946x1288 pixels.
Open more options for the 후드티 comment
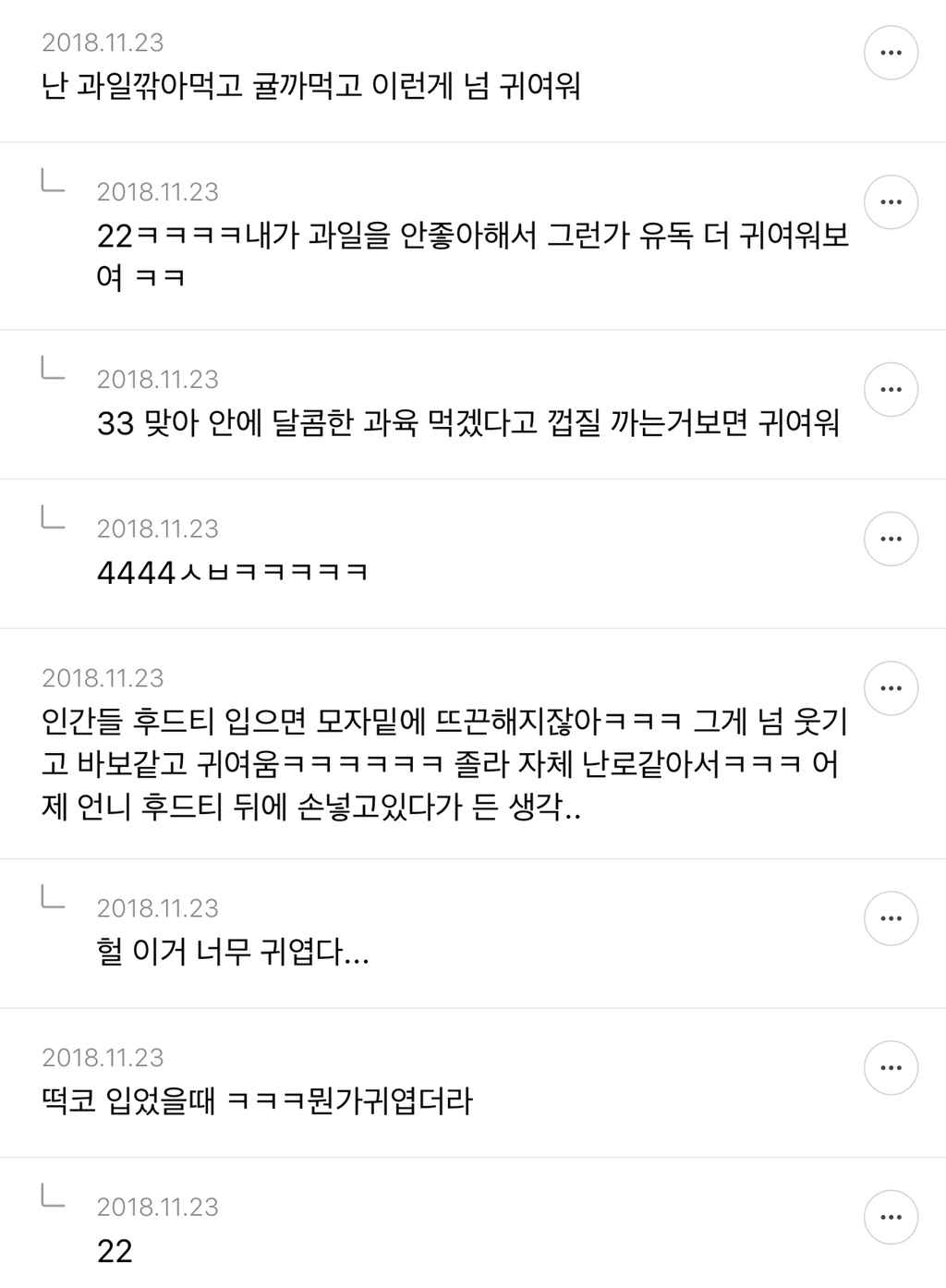pos(891,687)
